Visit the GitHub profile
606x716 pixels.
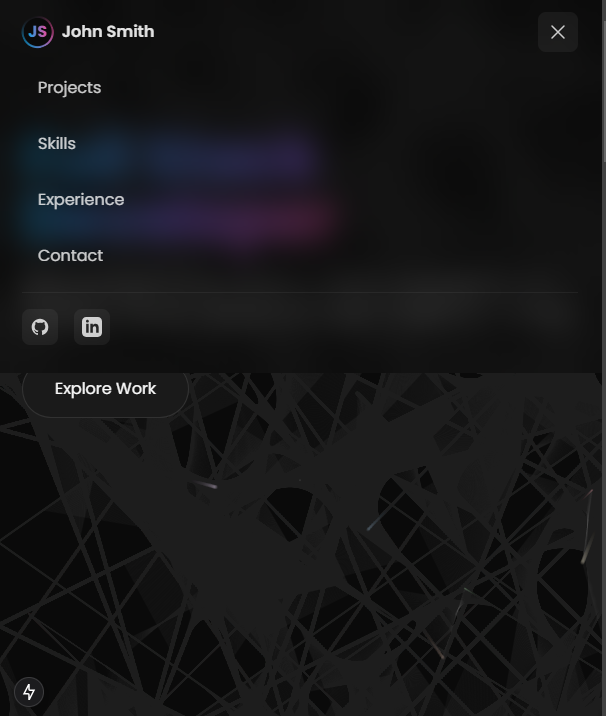pos(40,327)
